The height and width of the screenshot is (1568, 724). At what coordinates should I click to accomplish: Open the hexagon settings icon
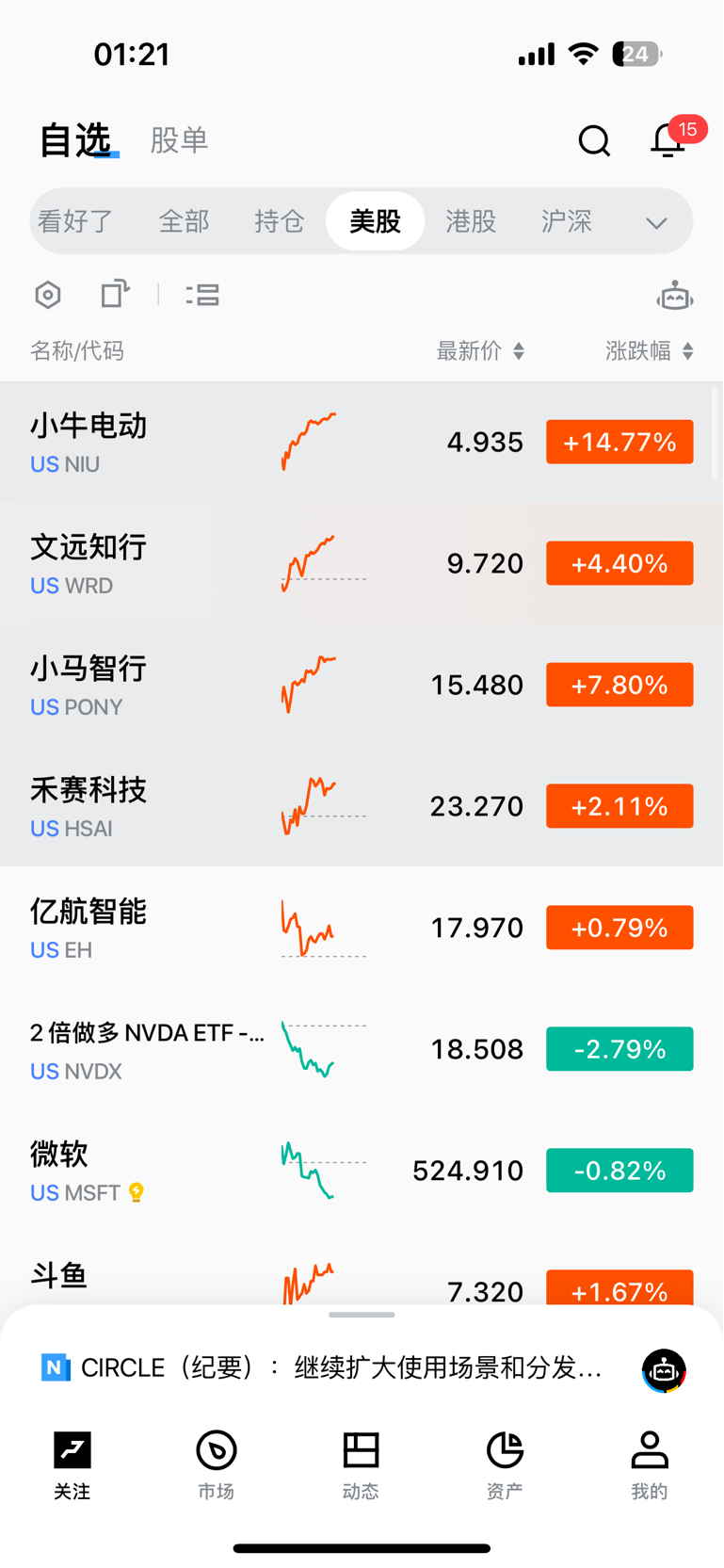click(x=48, y=295)
